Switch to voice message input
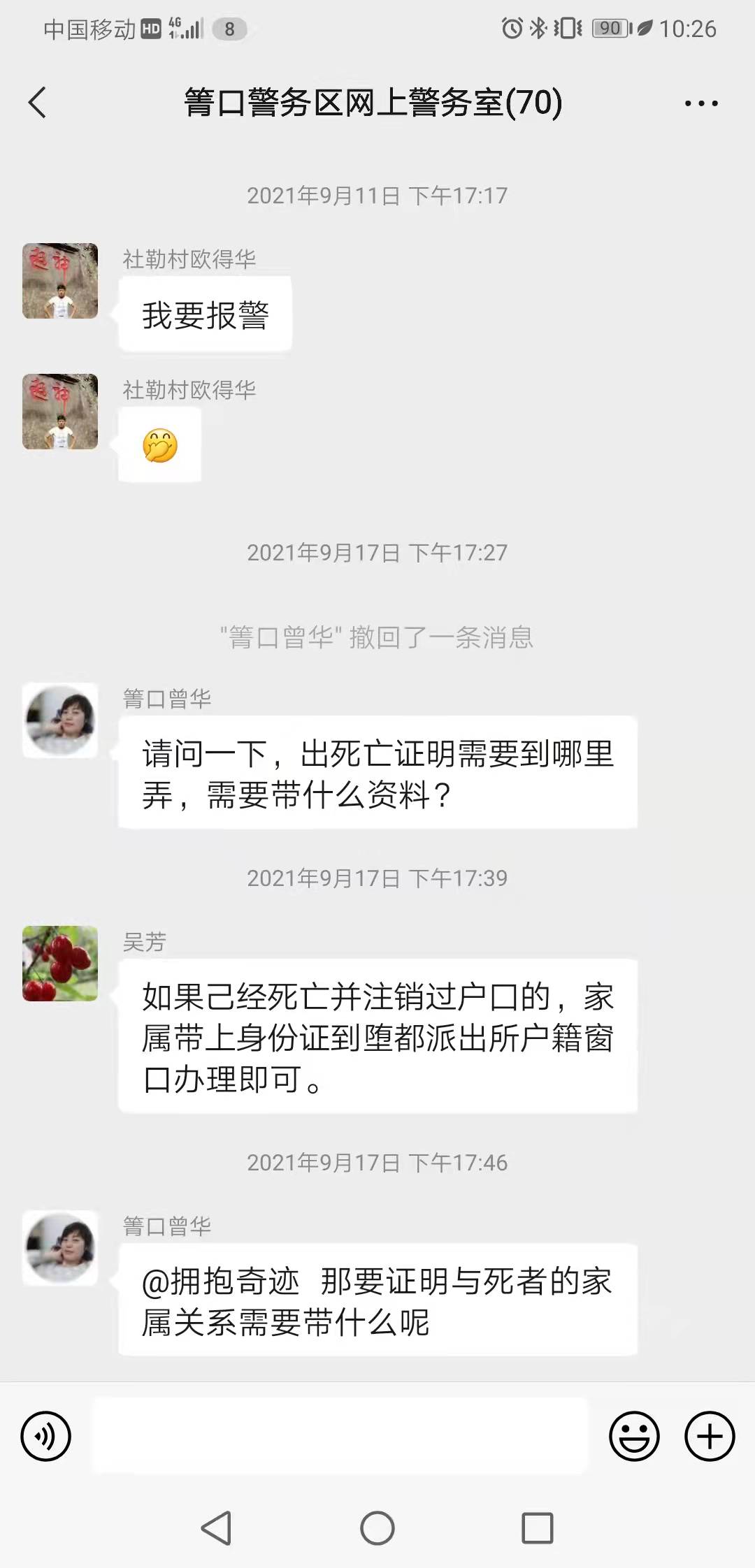Image resolution: width=755 pixels, height=1568 pixels. point(46,1437)
